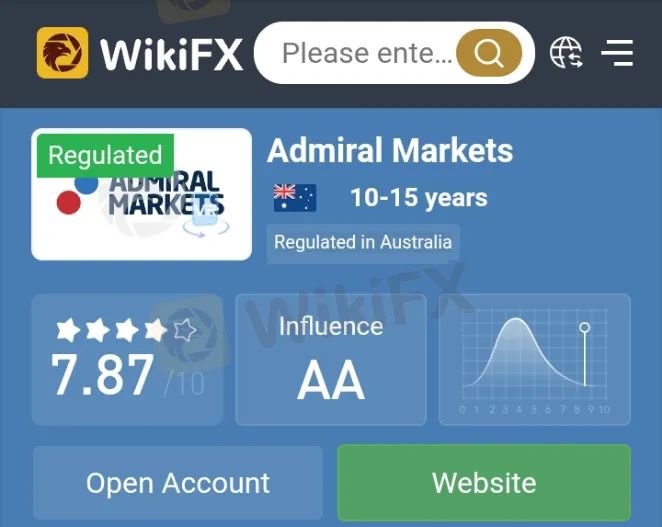Tap the search field in the header

tap(365, 53)
